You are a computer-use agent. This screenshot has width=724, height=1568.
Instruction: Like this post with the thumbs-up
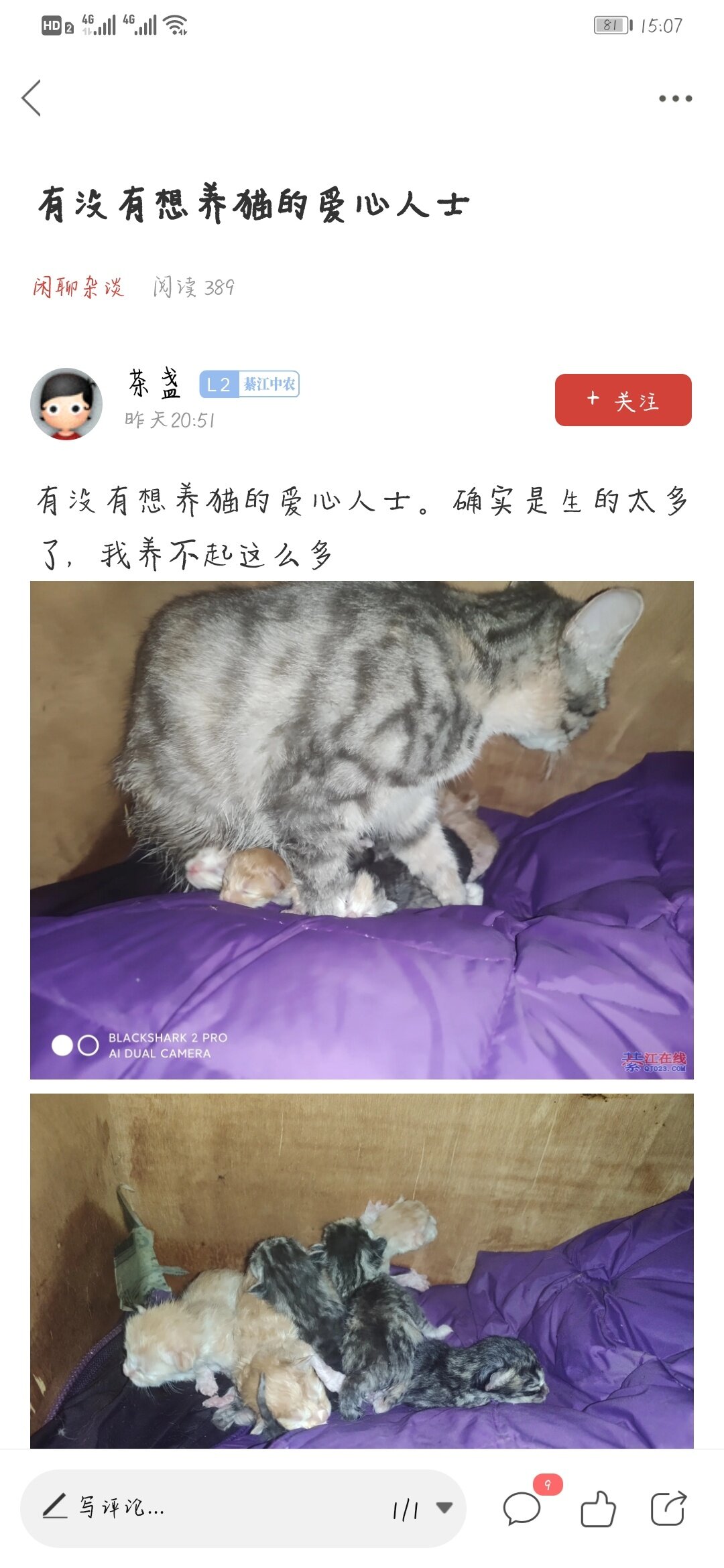point(597,1508)
